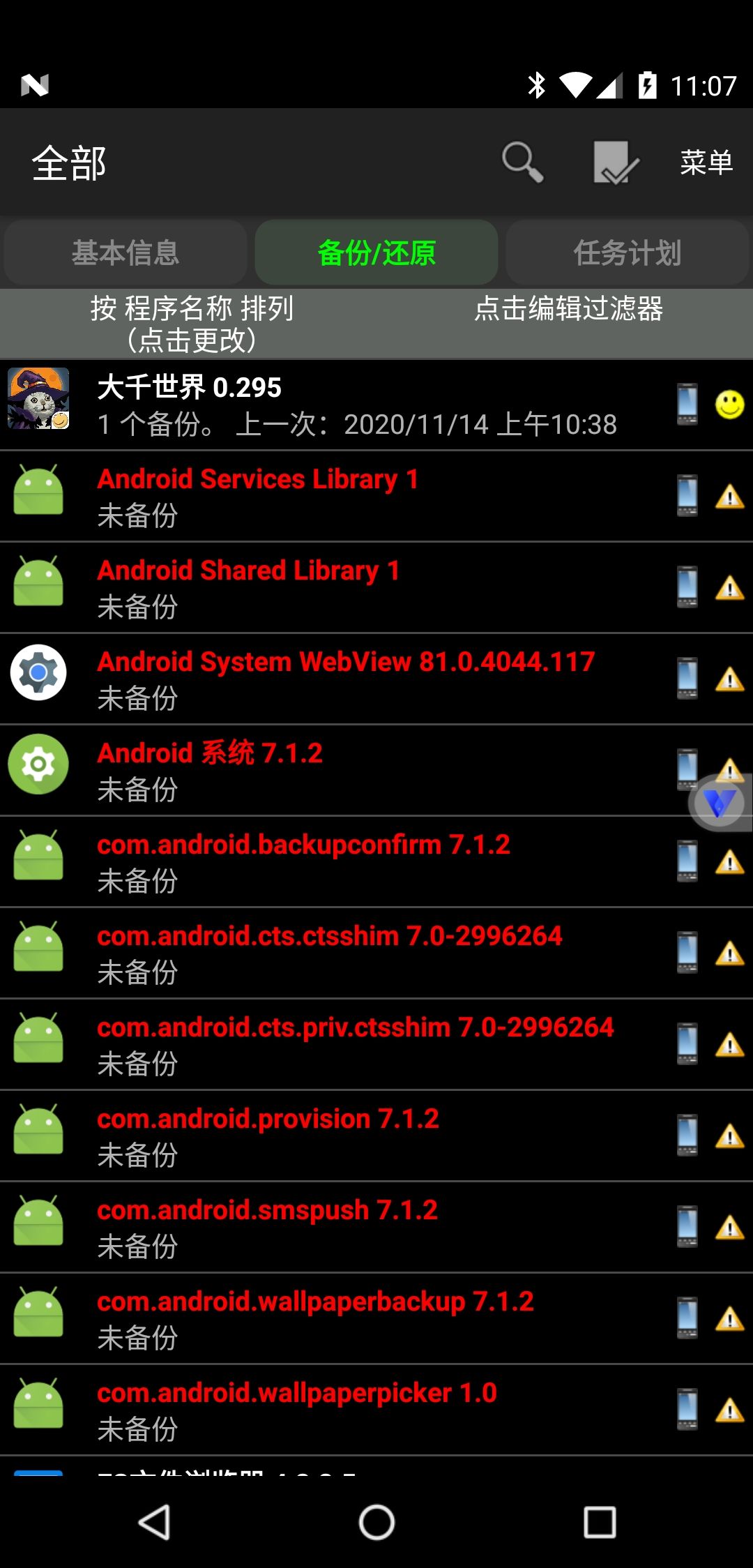Switch to the 任务计划 tab
The image size is (753, 1568).
626,252
